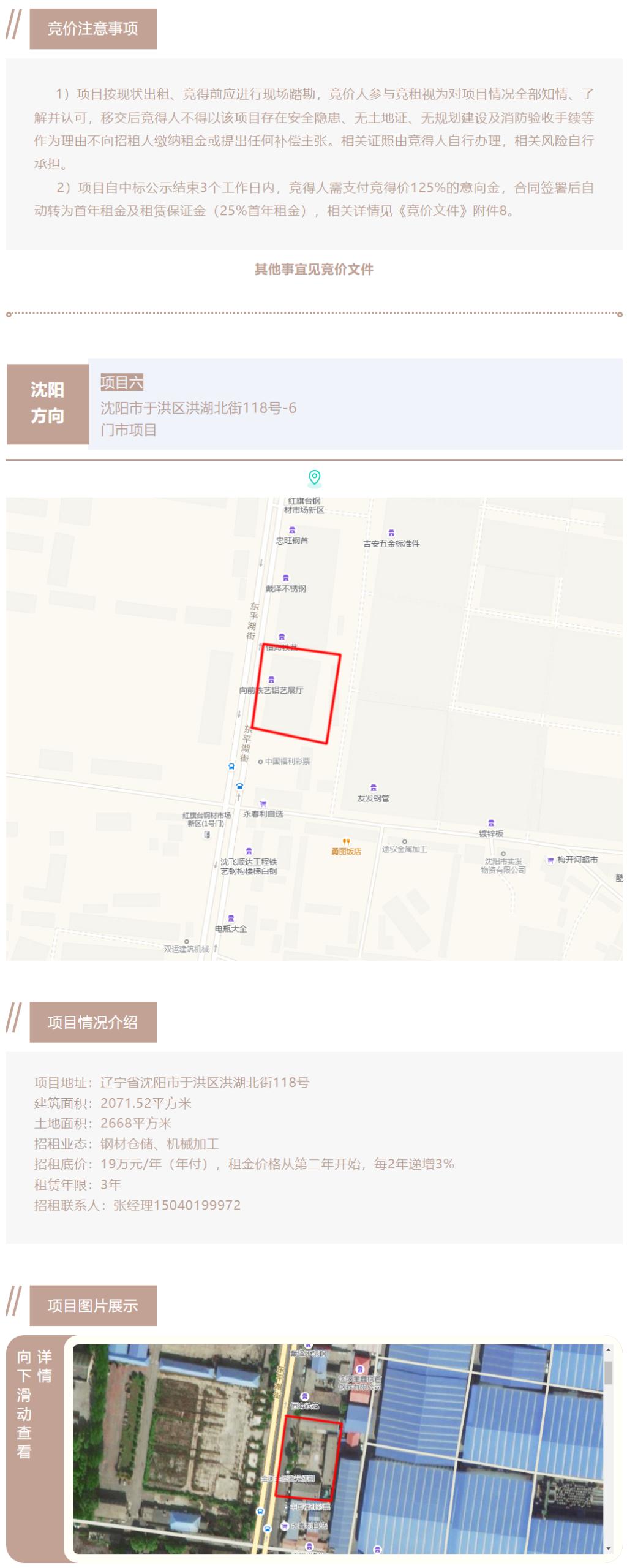This screenshot has width=627, height=1568.
Task: Open the satellite photo under 项目图片展示
Action: point(337,1449)
